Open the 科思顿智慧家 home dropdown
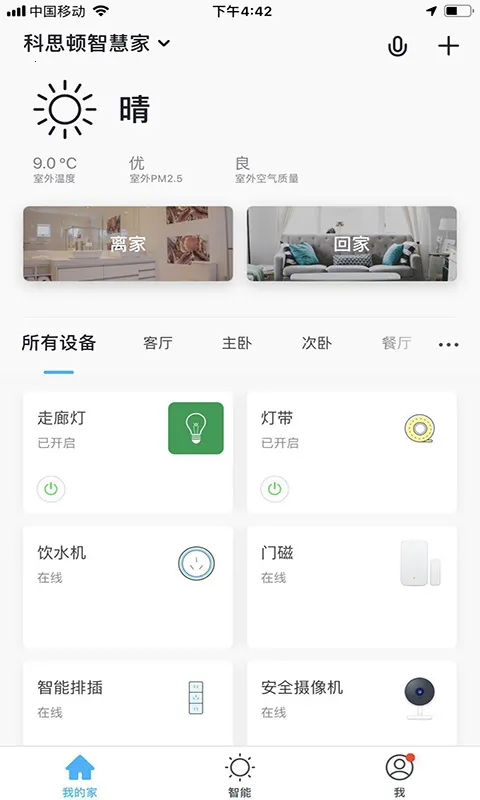The width and height of the screenshot is (480, 800). tap(96, 43)
